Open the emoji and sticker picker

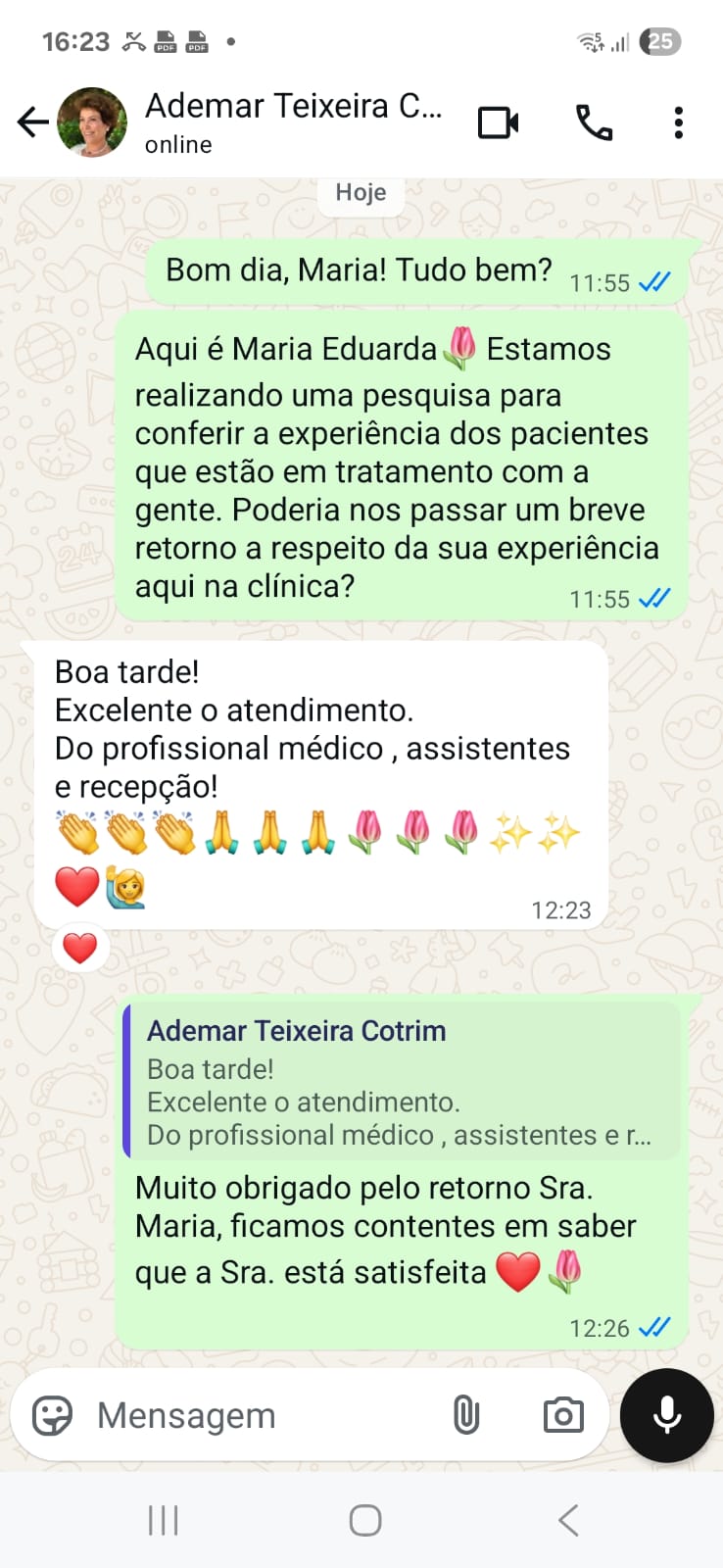pos(52,1416)
